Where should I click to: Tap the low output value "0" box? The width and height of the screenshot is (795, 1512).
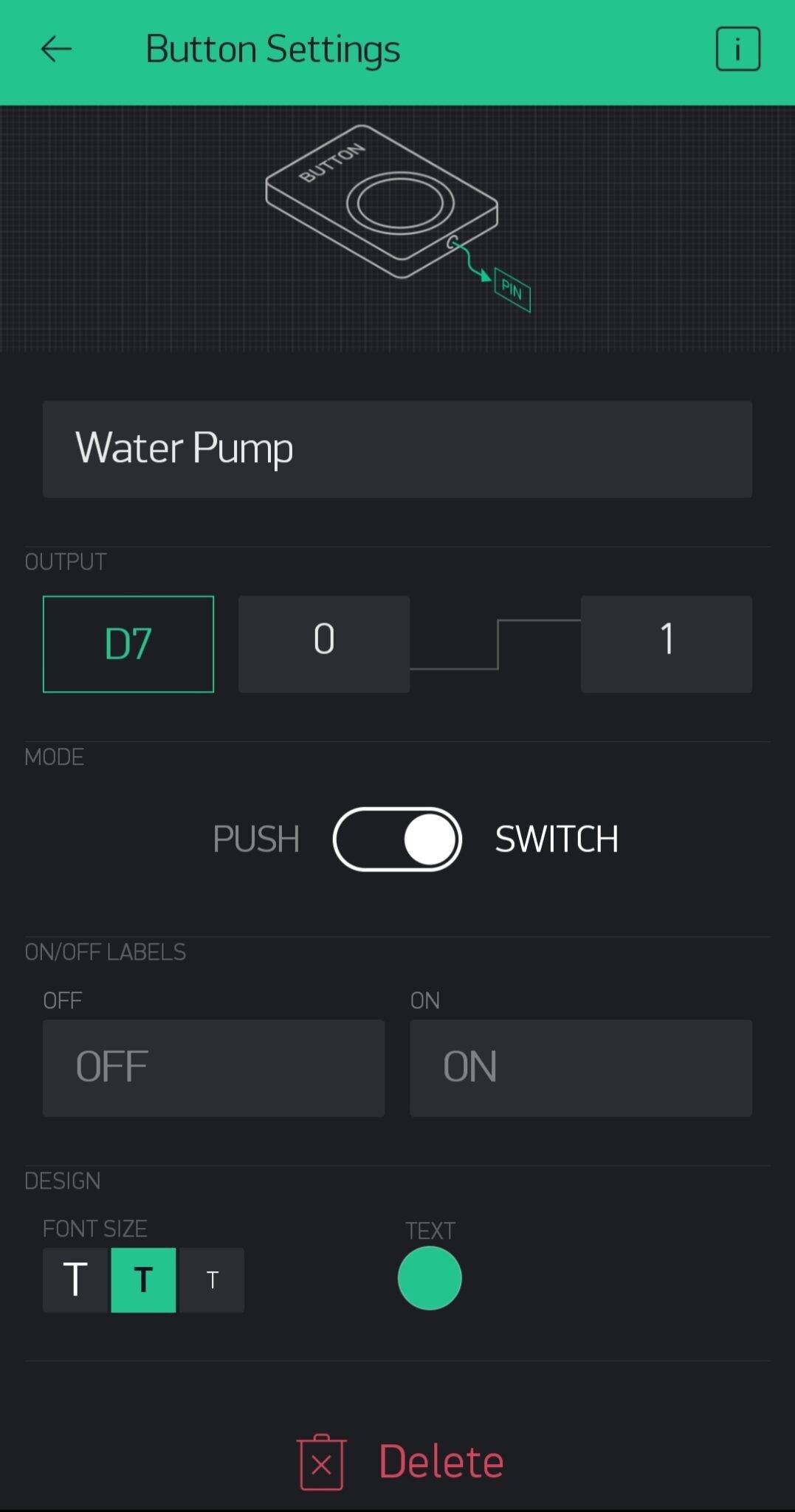click(323, 643)
